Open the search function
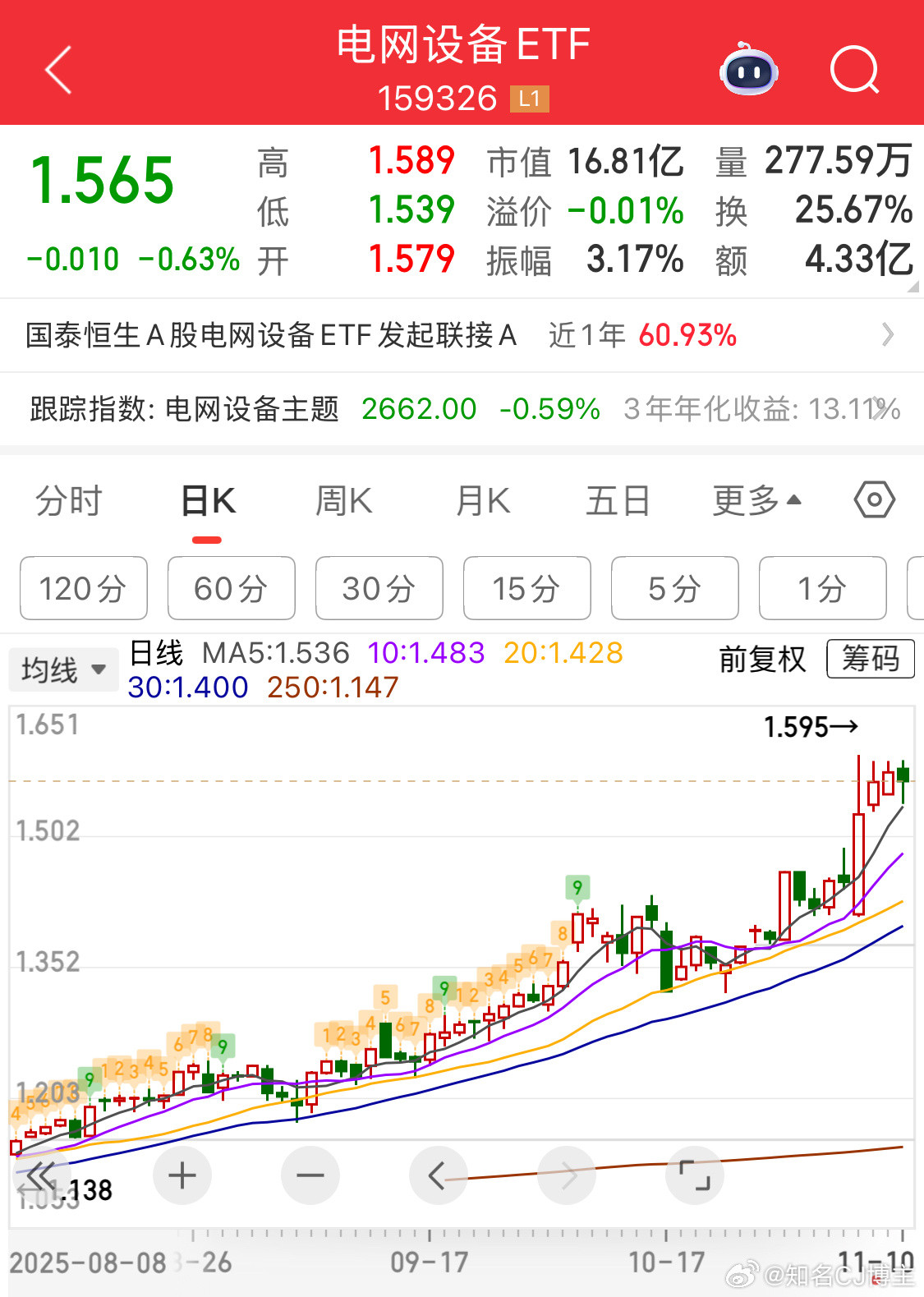 tap(854, 71)
